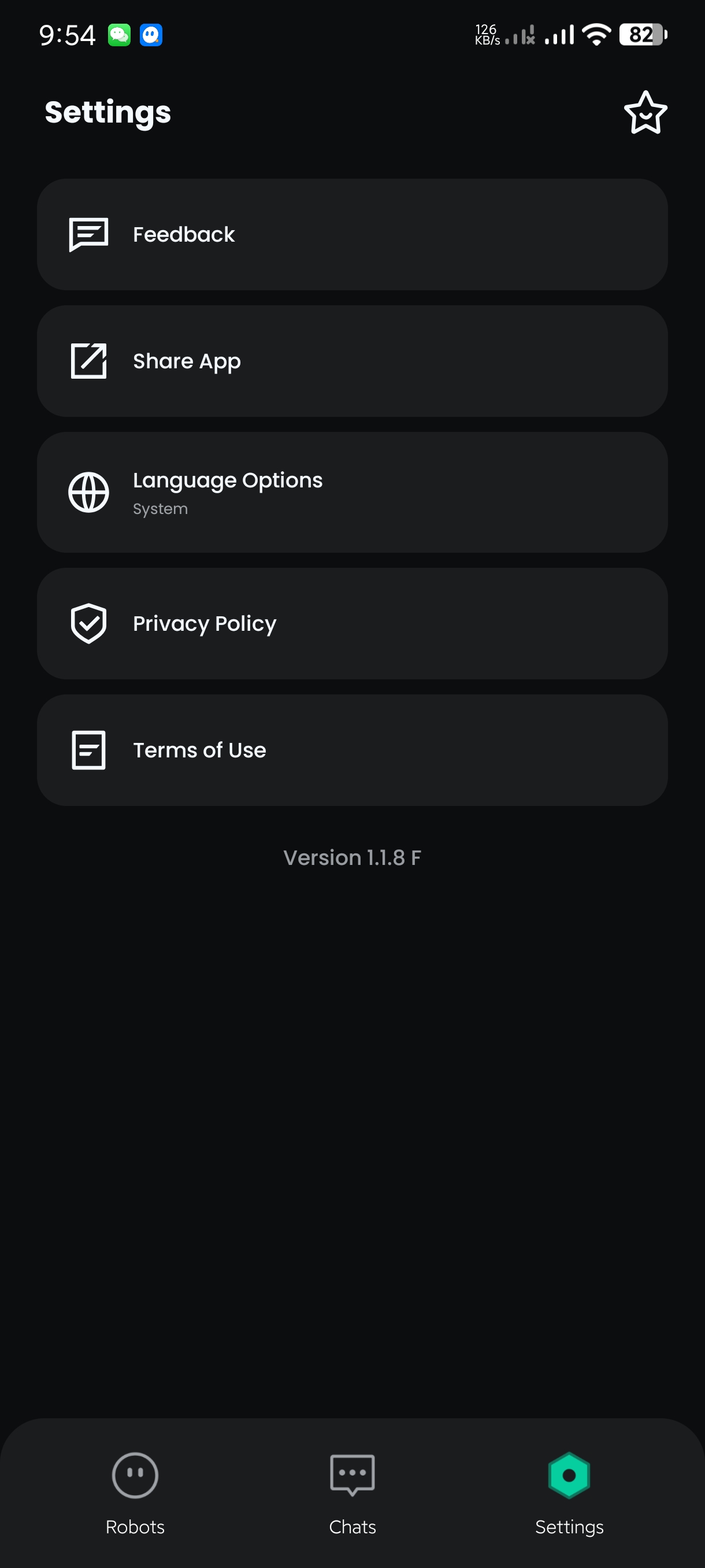The width and height of the screenshot is (705, 1568).
Task: Tap the Settings tab in bottom bar
Action: tap(569, 1491)
